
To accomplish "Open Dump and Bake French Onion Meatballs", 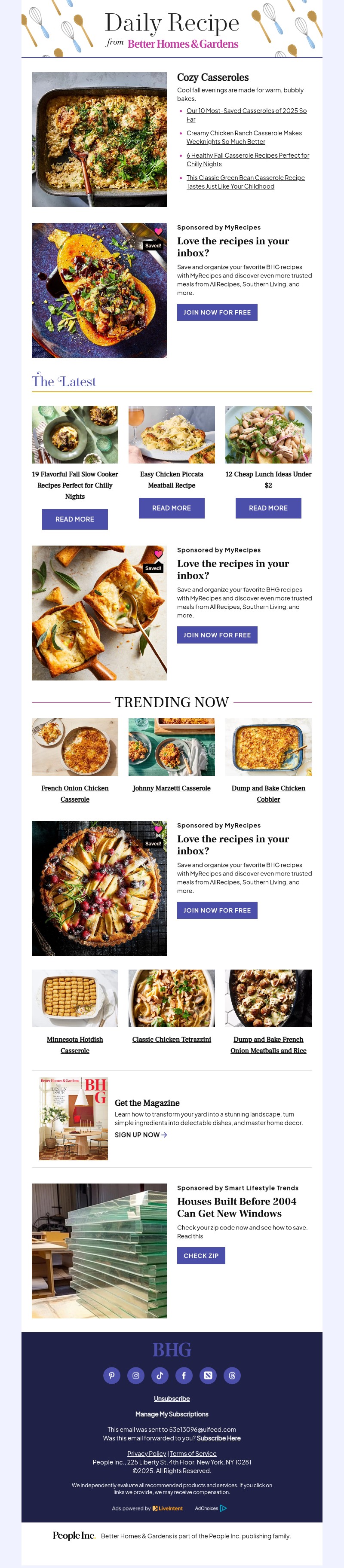I will click(268, 1040).
